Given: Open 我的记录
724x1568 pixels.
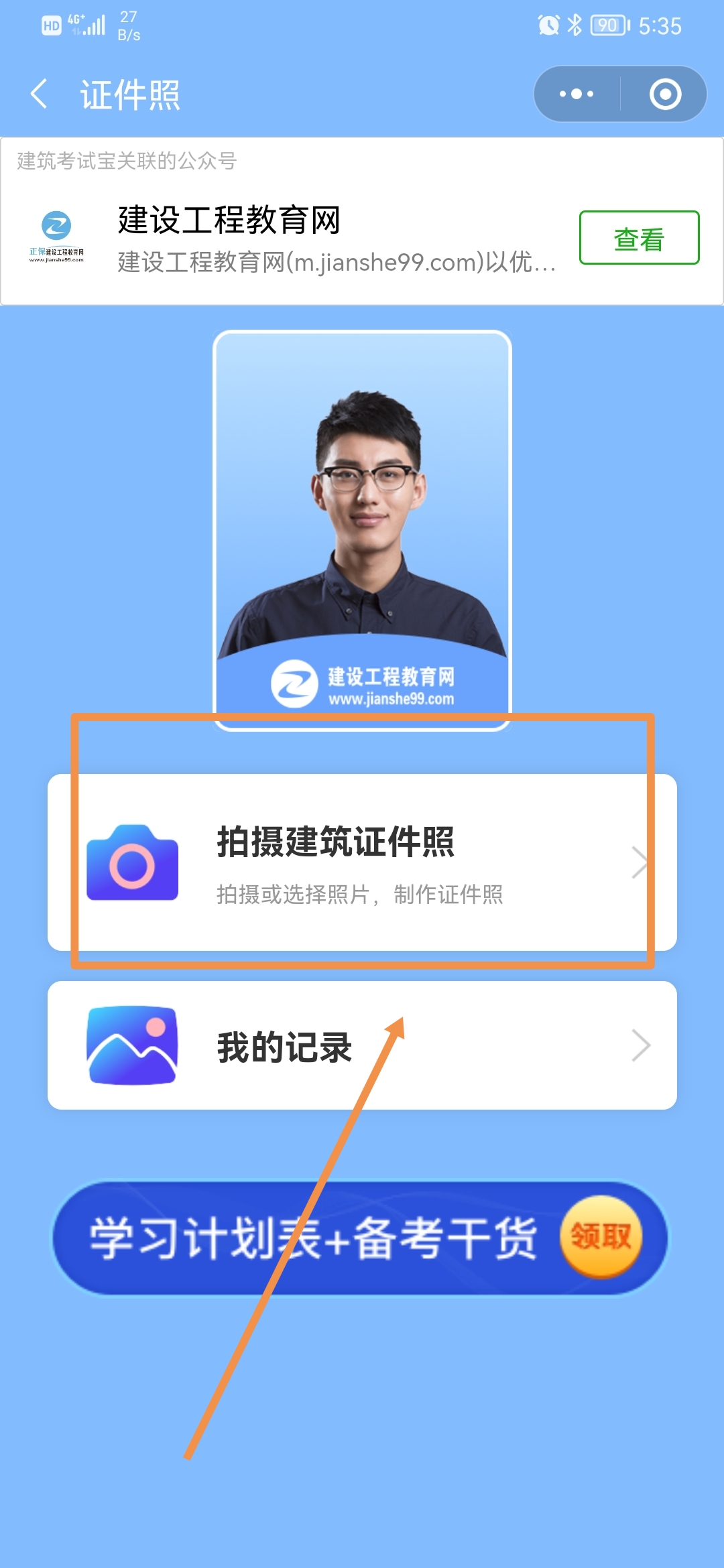Looking at the screenshot, I should pyautogui.click(x=362, y=1045).
